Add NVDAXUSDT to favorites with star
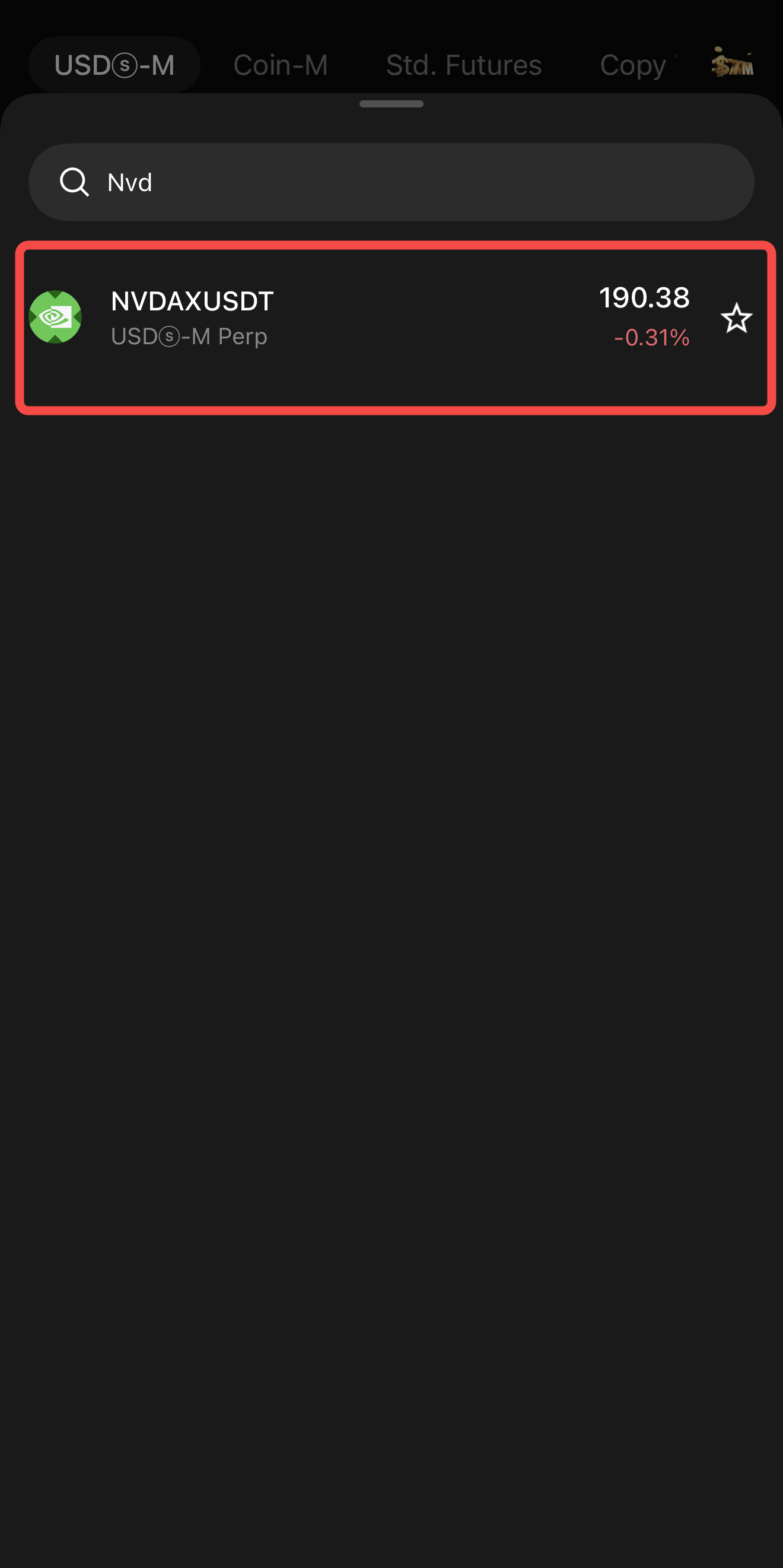 pos(736,318)
